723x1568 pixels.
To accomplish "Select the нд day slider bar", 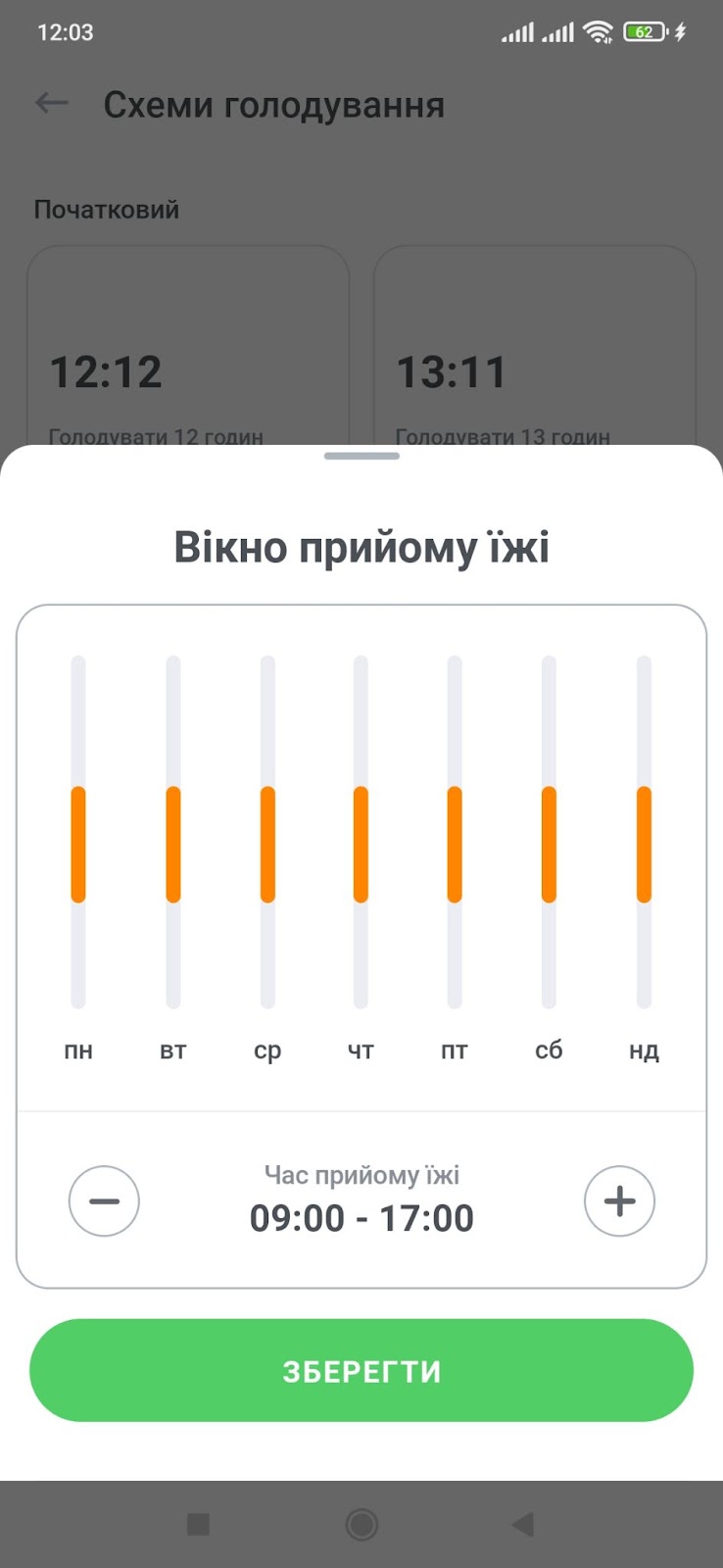I will click(644, 832).
